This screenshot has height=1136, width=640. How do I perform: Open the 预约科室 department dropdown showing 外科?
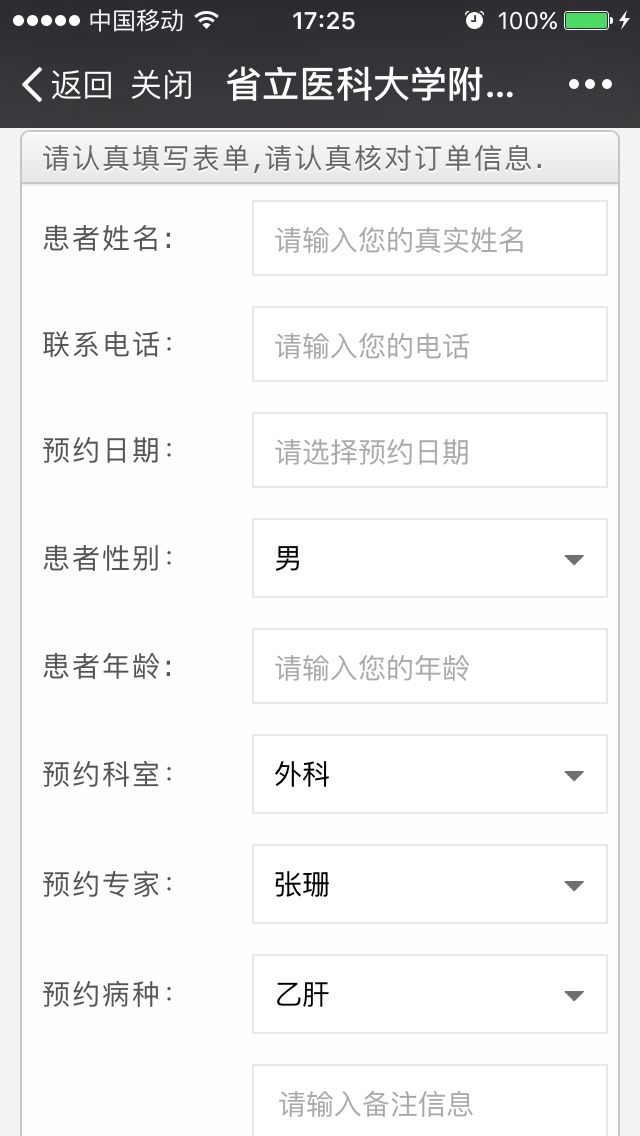pos(429,774)
